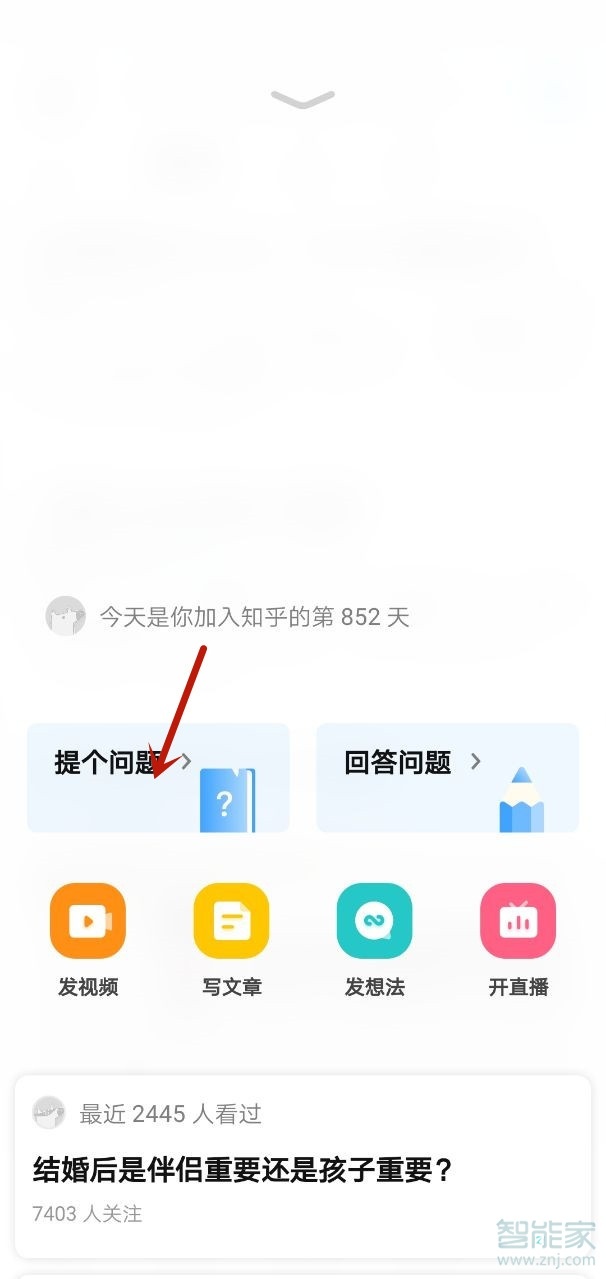606x1279 pixels.
Task: Tap 发视频 to post a video
Action: coord(88,921)
